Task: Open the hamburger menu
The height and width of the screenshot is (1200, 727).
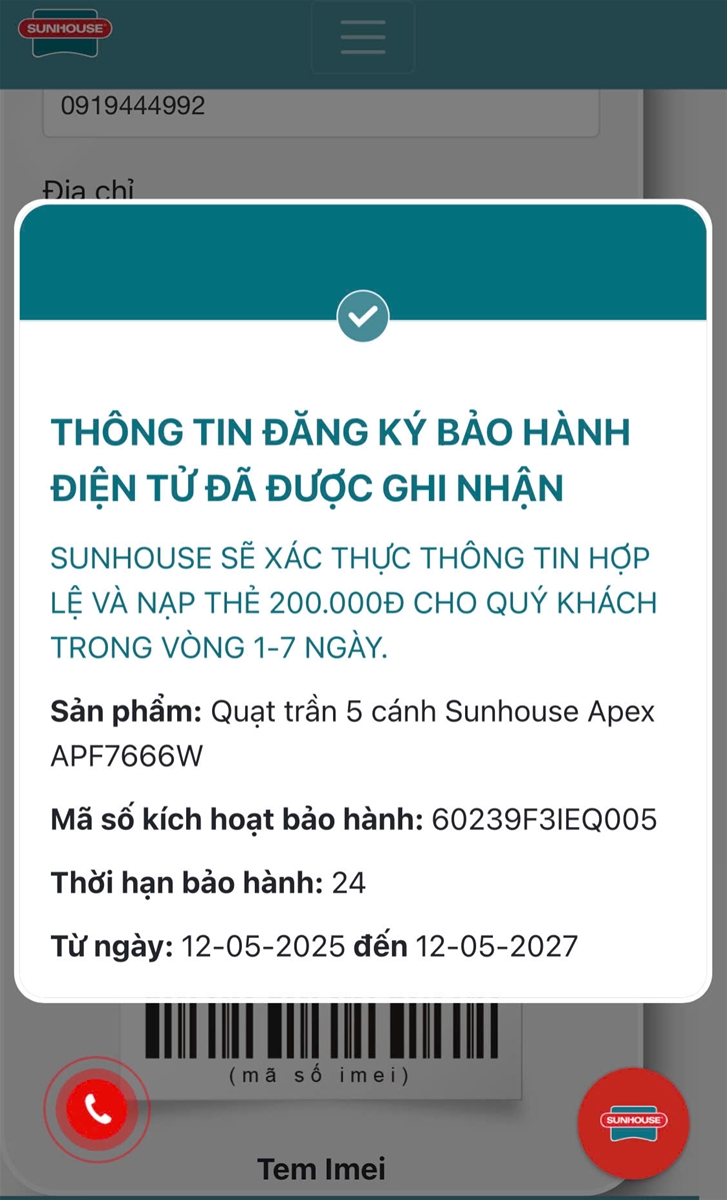Action: (362, 37)
